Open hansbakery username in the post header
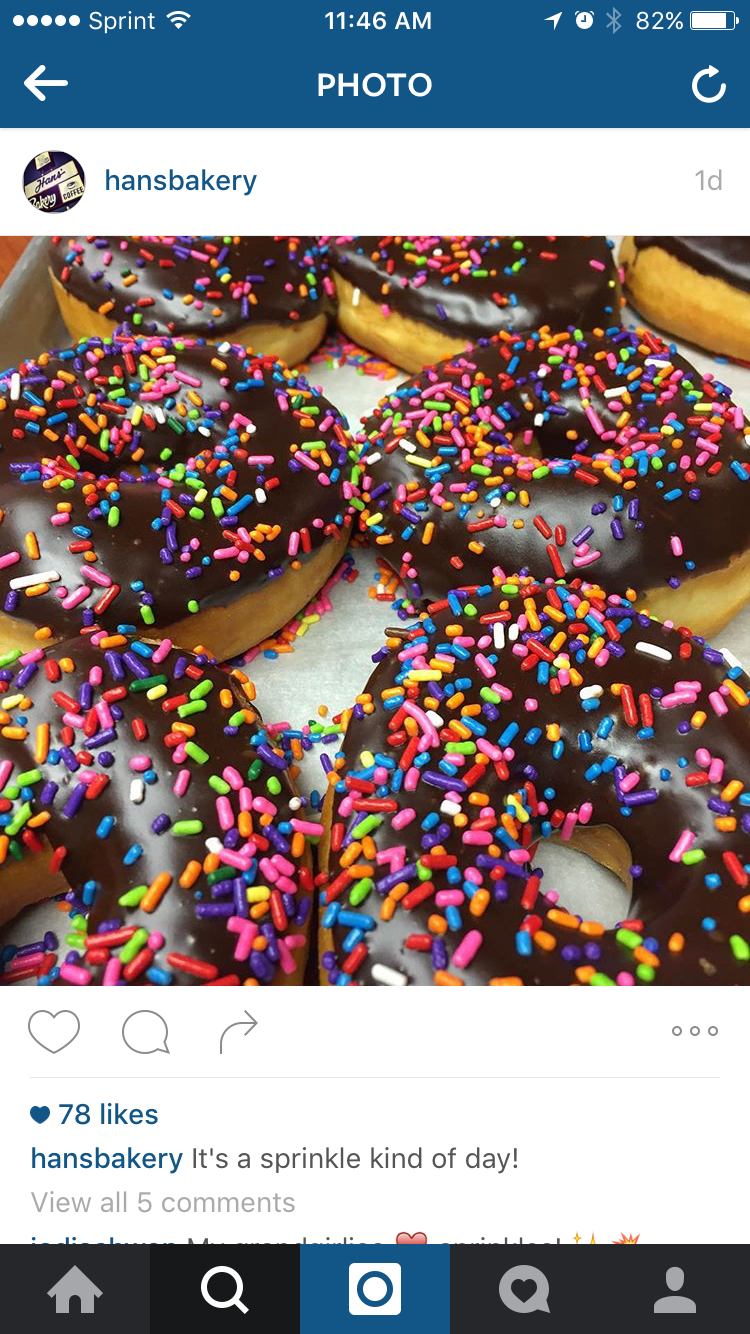Viewport: 750px width, 1334px height. click(181, 181)
